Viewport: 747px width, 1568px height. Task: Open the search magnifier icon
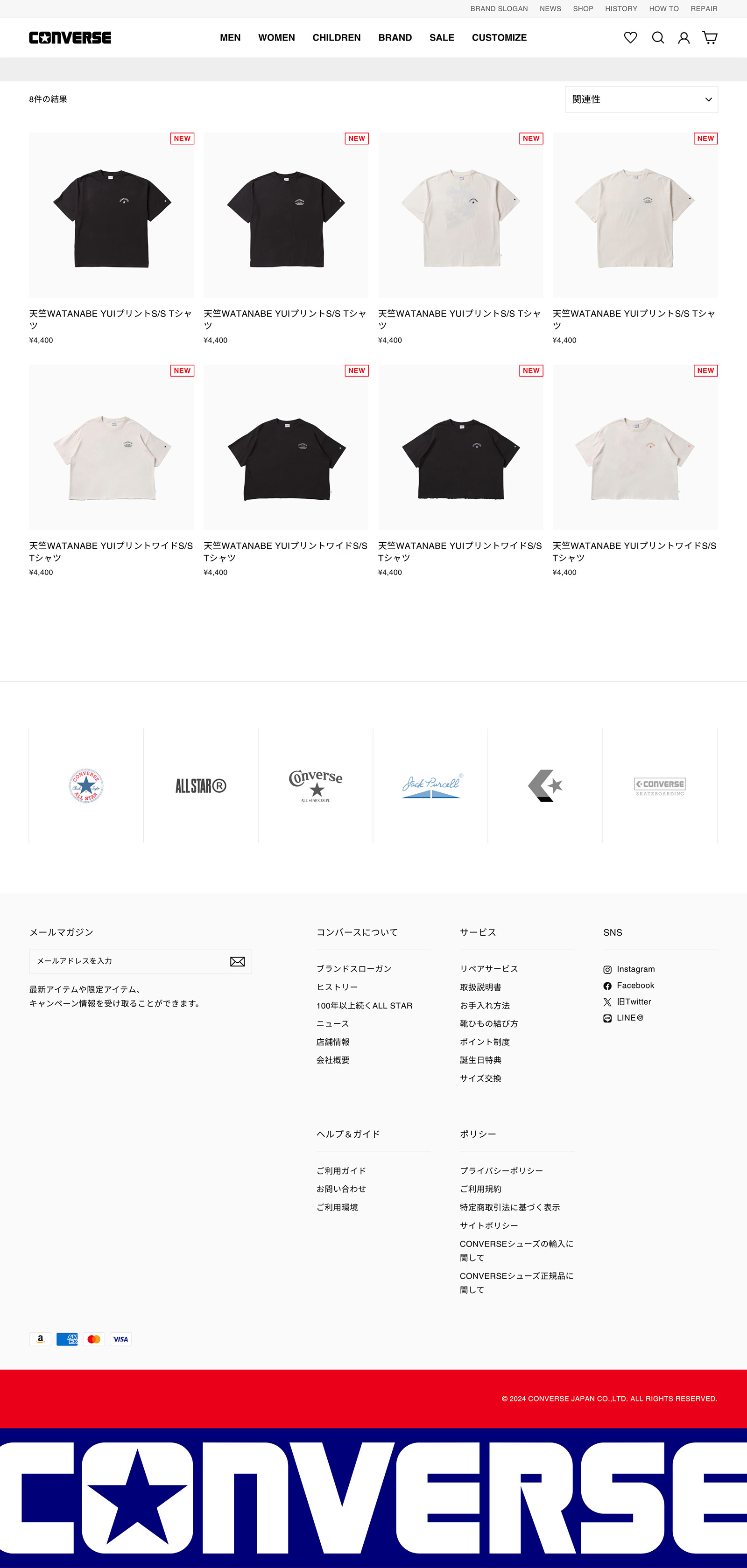[657, 38]
